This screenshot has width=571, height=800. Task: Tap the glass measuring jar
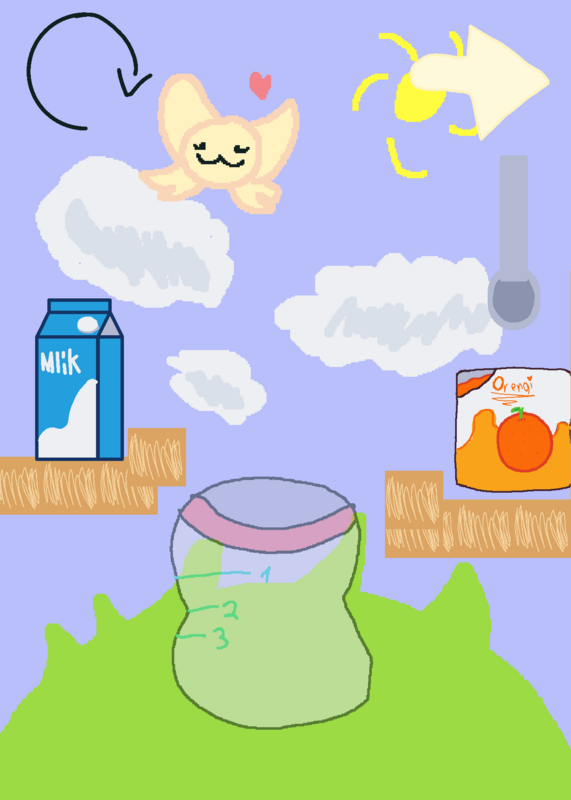270,603
